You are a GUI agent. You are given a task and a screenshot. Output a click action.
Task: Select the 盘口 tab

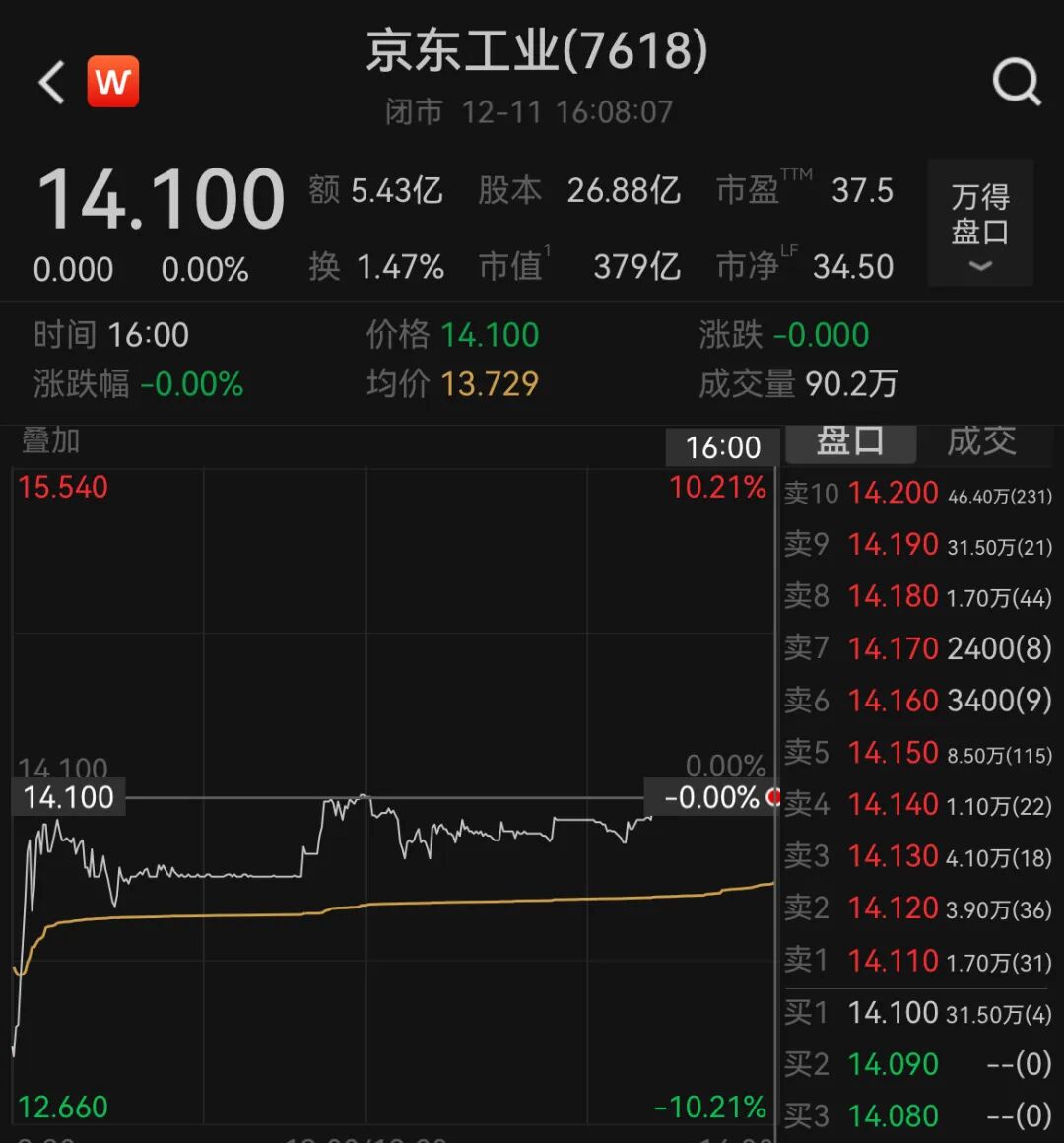point(850,442)
